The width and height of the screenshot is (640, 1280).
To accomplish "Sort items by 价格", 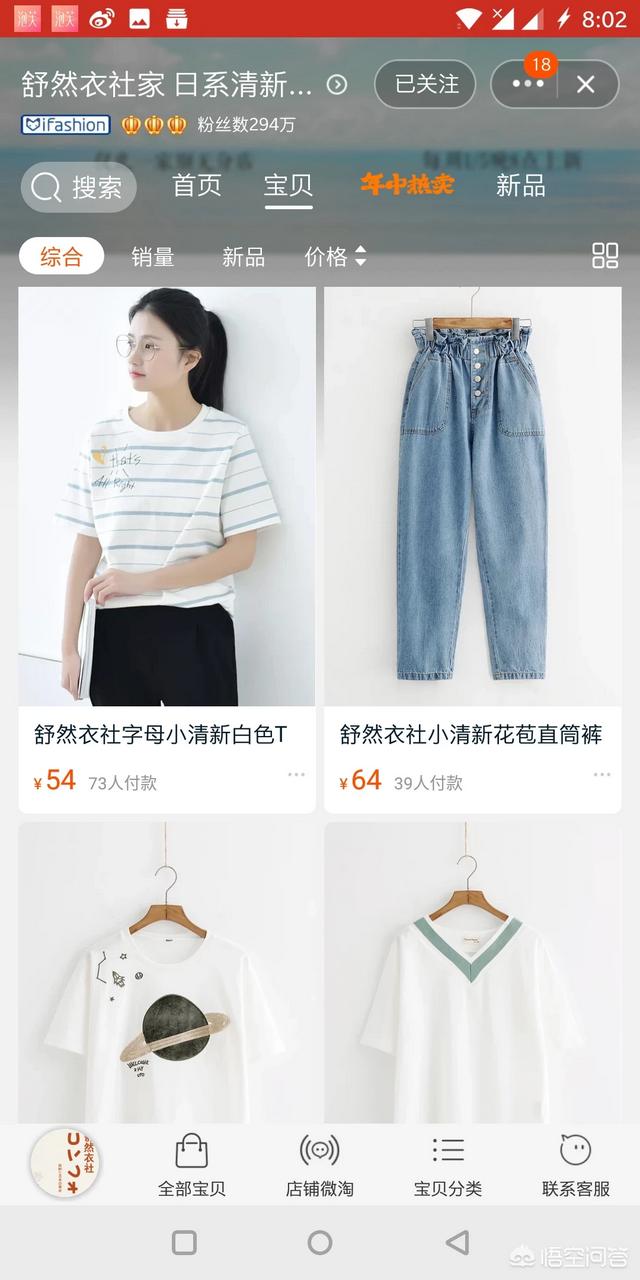I will coord(335,257).
